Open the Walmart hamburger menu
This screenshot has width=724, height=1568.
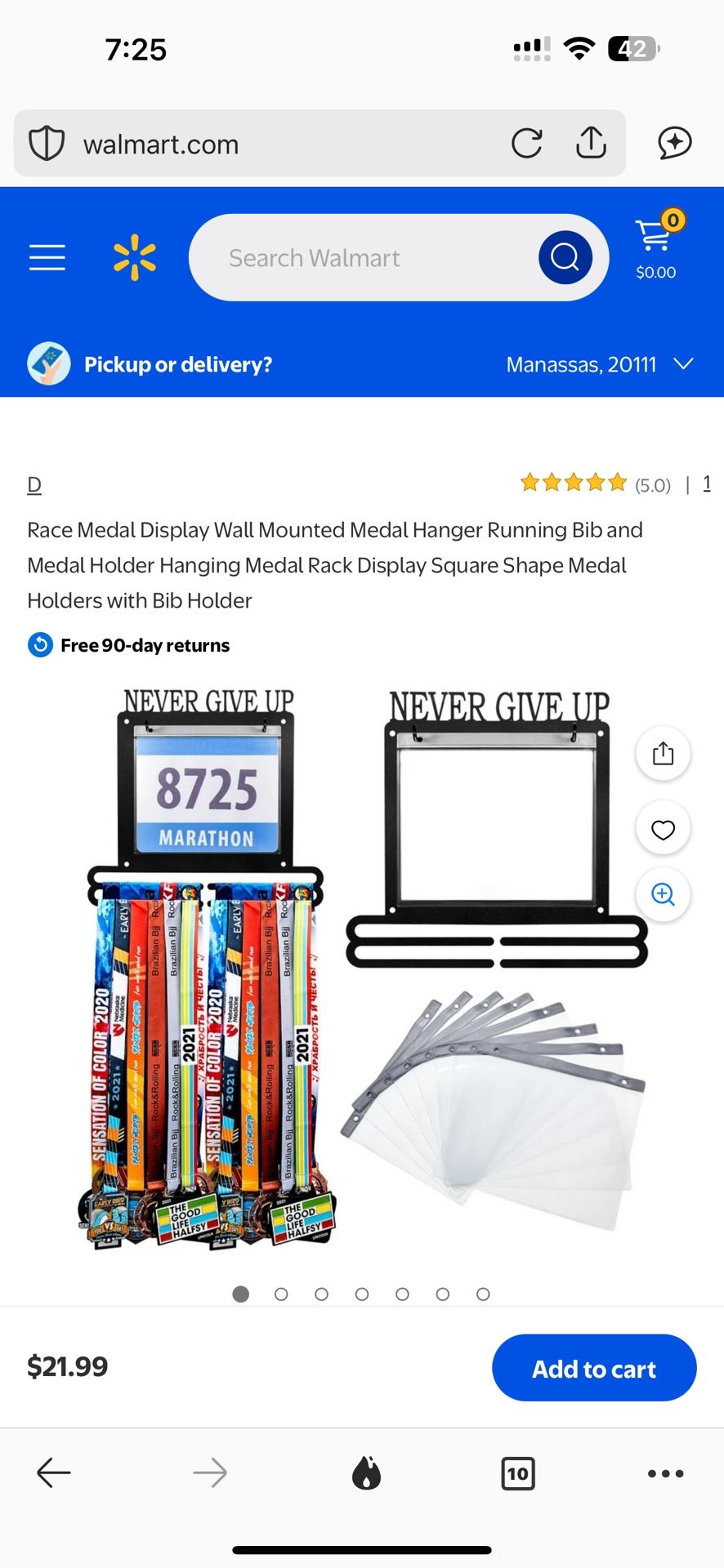[47, 257]
